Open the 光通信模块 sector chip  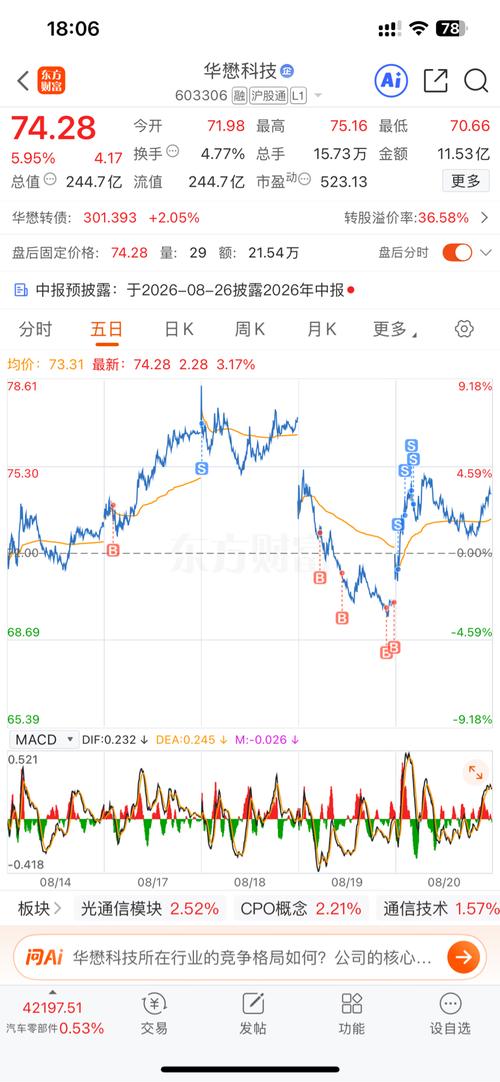pos(149,909)
